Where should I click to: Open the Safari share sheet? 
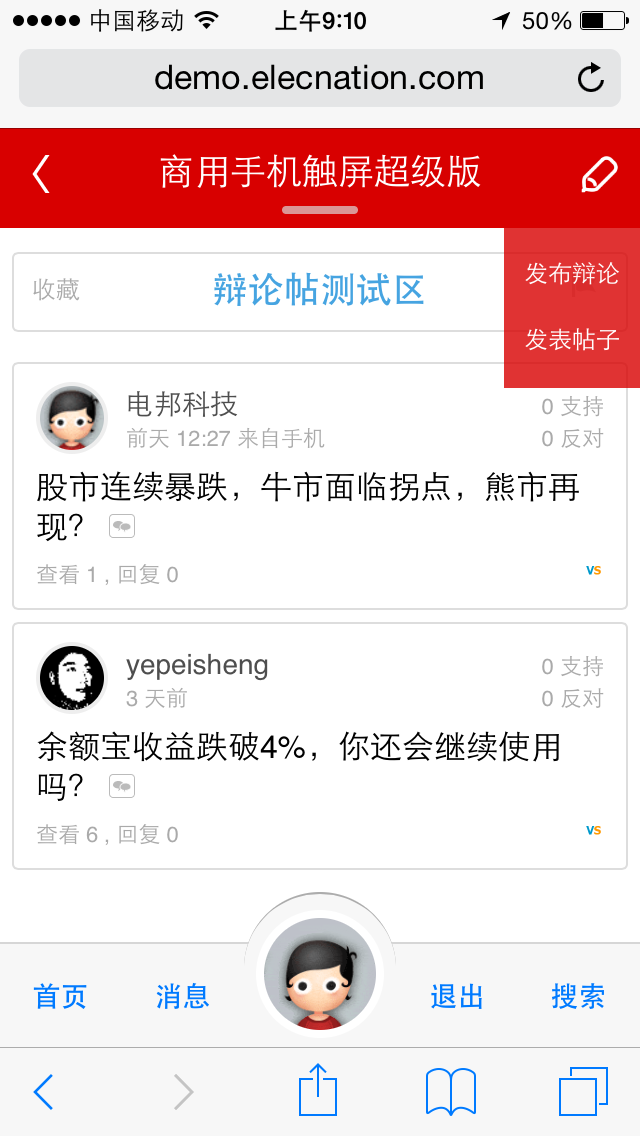pos(319,1090)
